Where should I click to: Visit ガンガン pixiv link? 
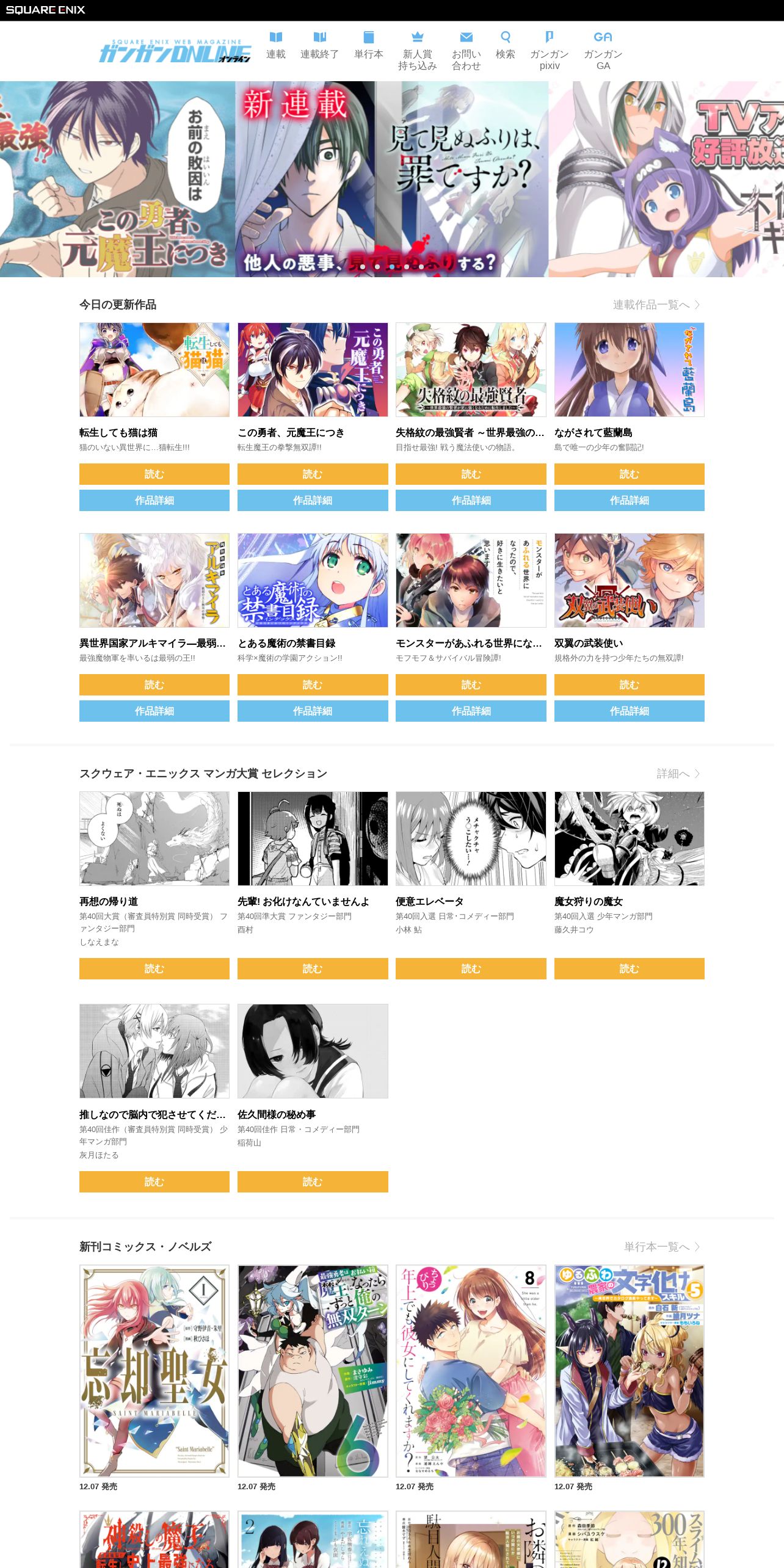[x=550, y=51]
